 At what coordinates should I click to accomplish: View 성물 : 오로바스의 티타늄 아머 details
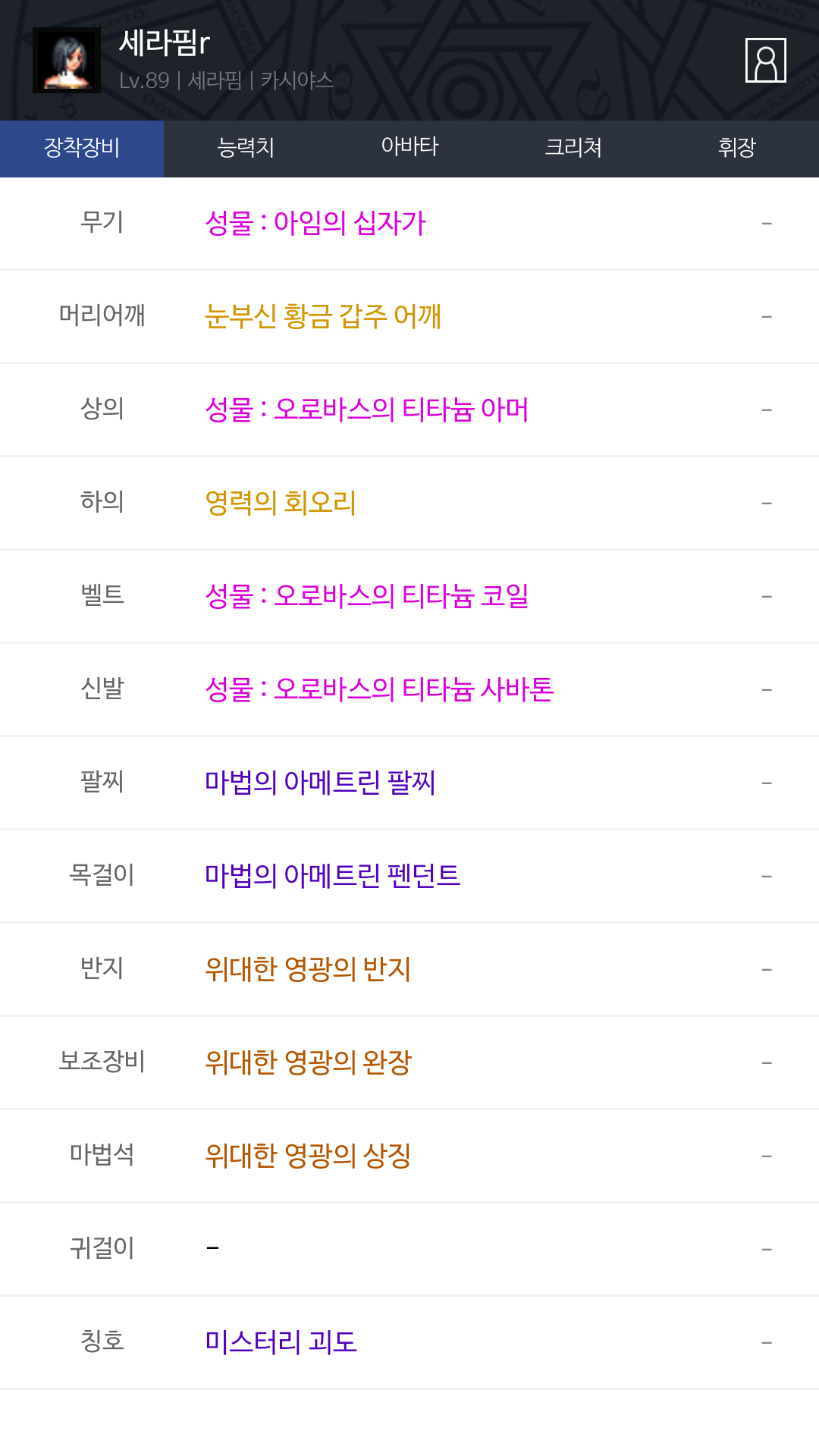[367, 409]
